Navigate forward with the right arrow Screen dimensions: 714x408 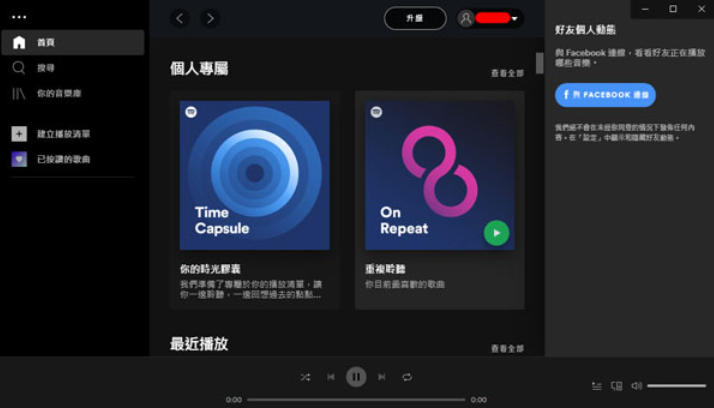pyautogui.click(x=209, y=18)
